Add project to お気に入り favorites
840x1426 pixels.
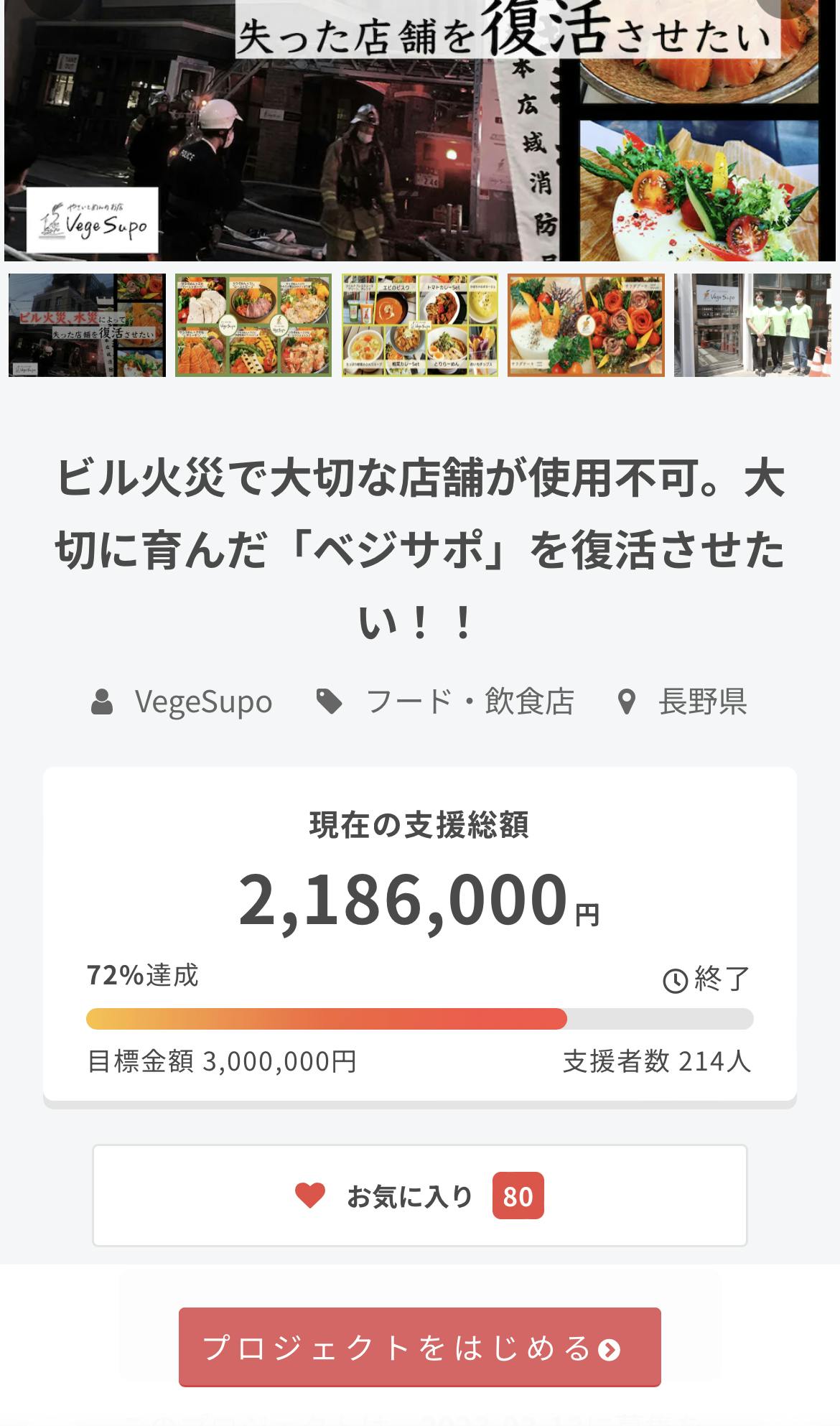[419, 1196]
